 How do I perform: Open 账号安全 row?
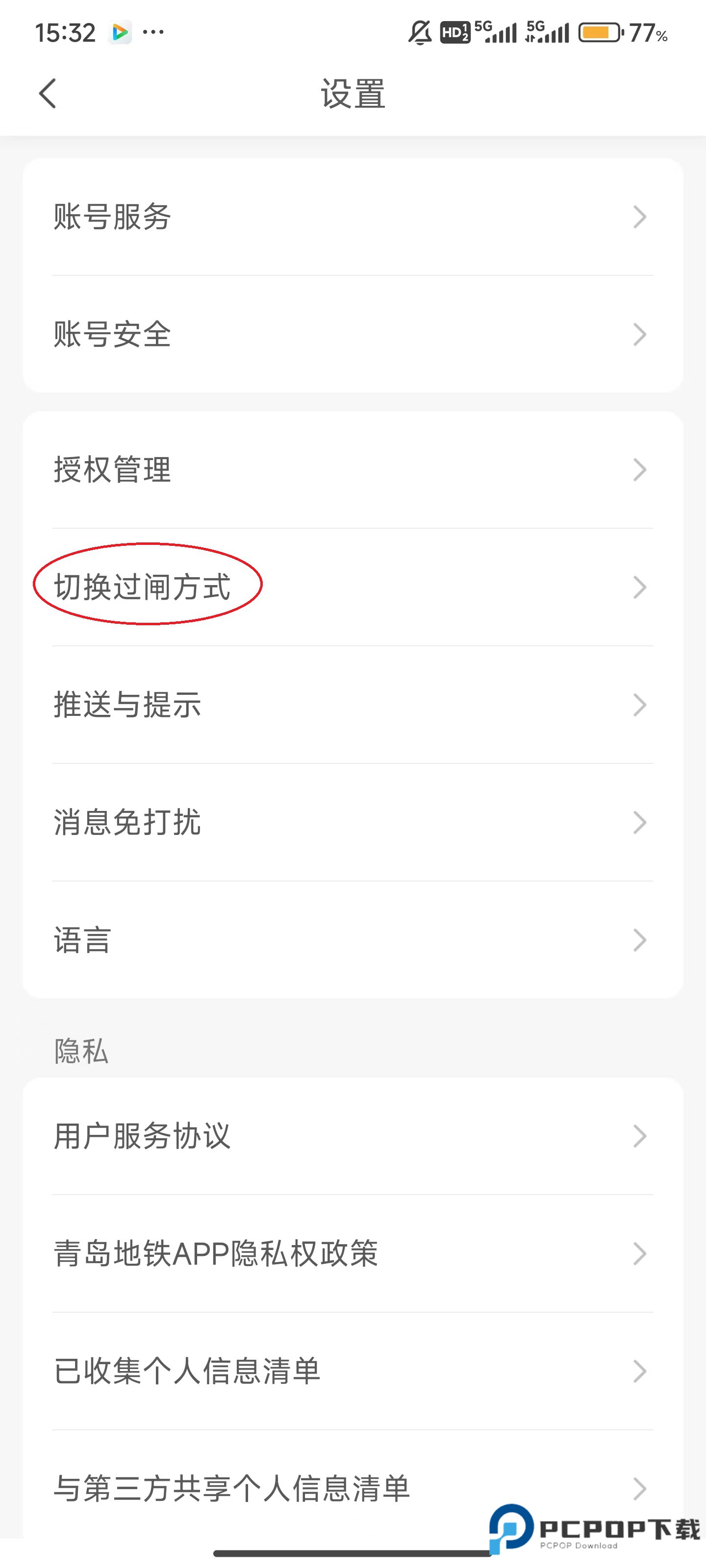click(x=352, y=334)
